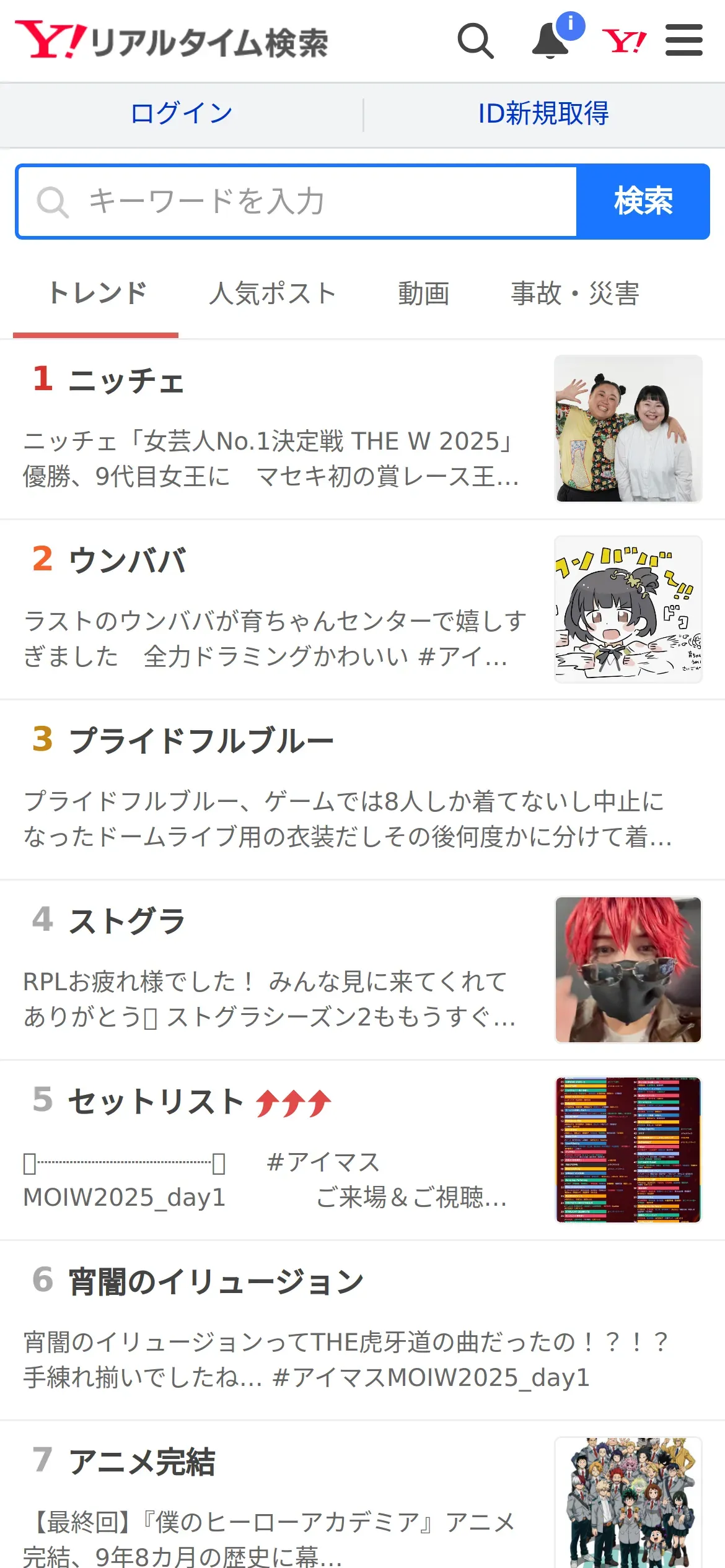Screen dimensions: 725x1568
Task: Open the search magnifier icon in header
Action: pos(475,41)
